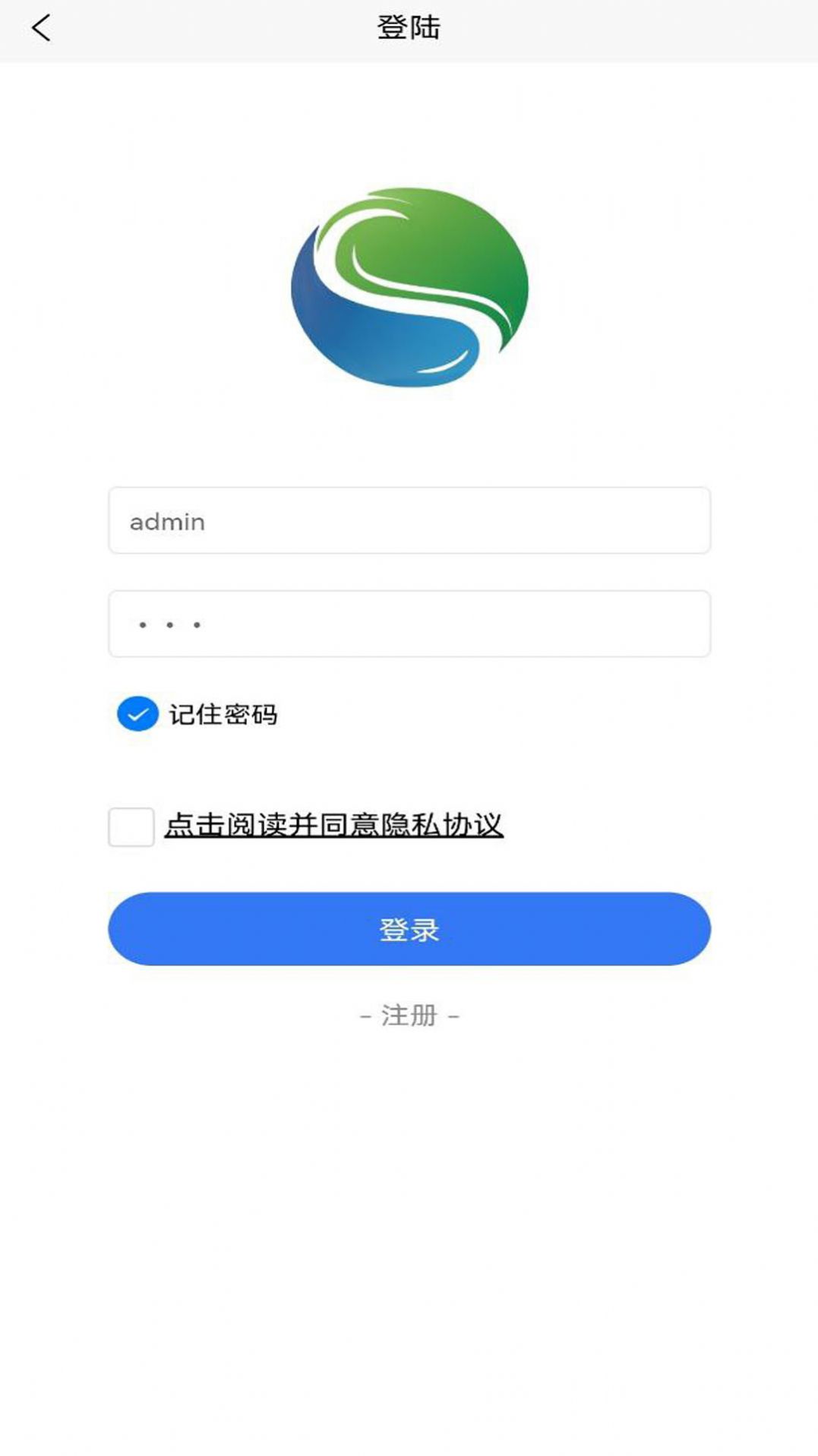This screenshot has width=818, height=1456.
Task: Click the green-blue circular emblem
Action: (409, 285)
